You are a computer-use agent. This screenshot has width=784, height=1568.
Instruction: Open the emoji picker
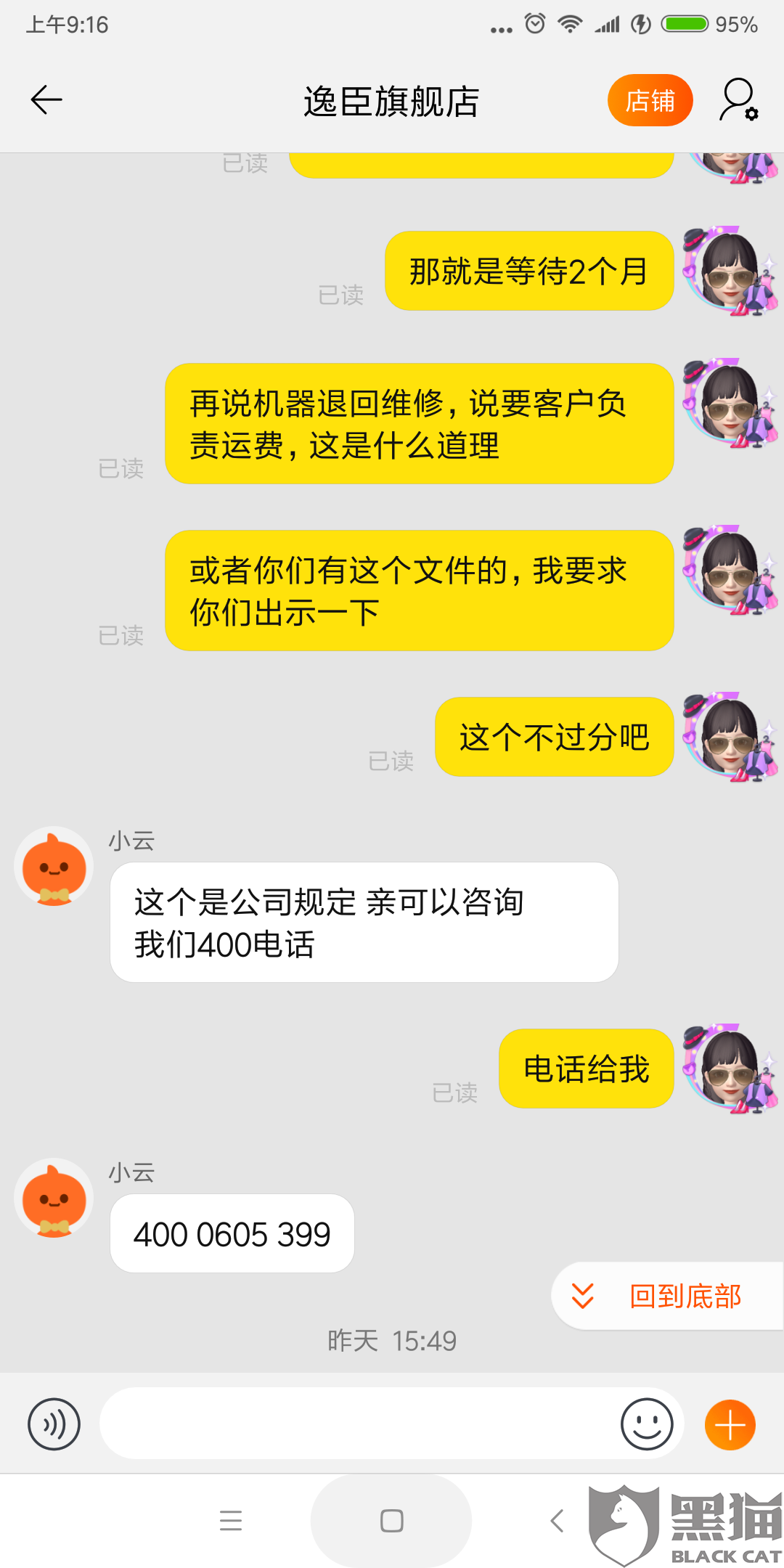646,1424
